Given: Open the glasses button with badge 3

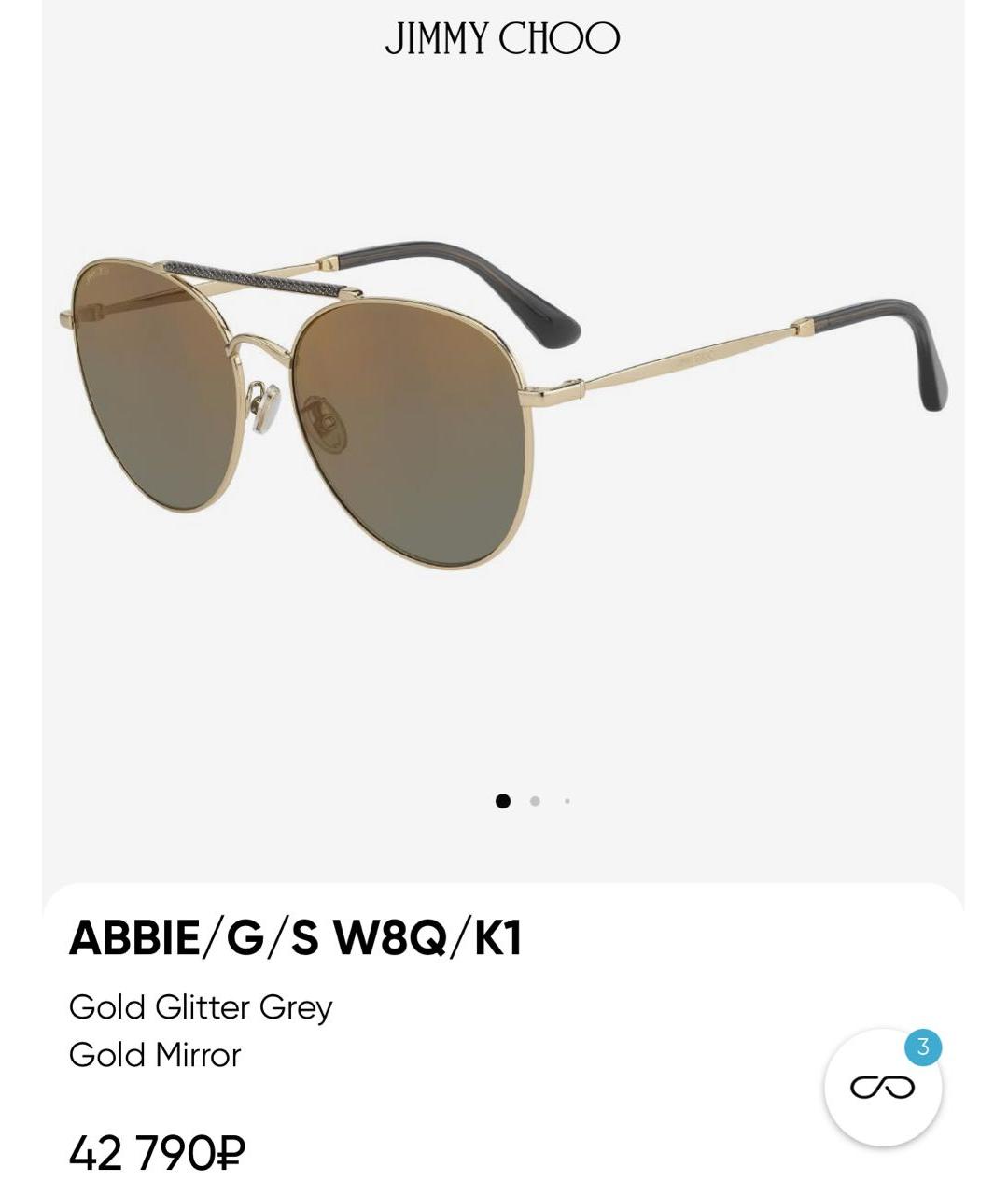Looking at the screenshot, I should pyautogui.click(x=882, y=1088).
